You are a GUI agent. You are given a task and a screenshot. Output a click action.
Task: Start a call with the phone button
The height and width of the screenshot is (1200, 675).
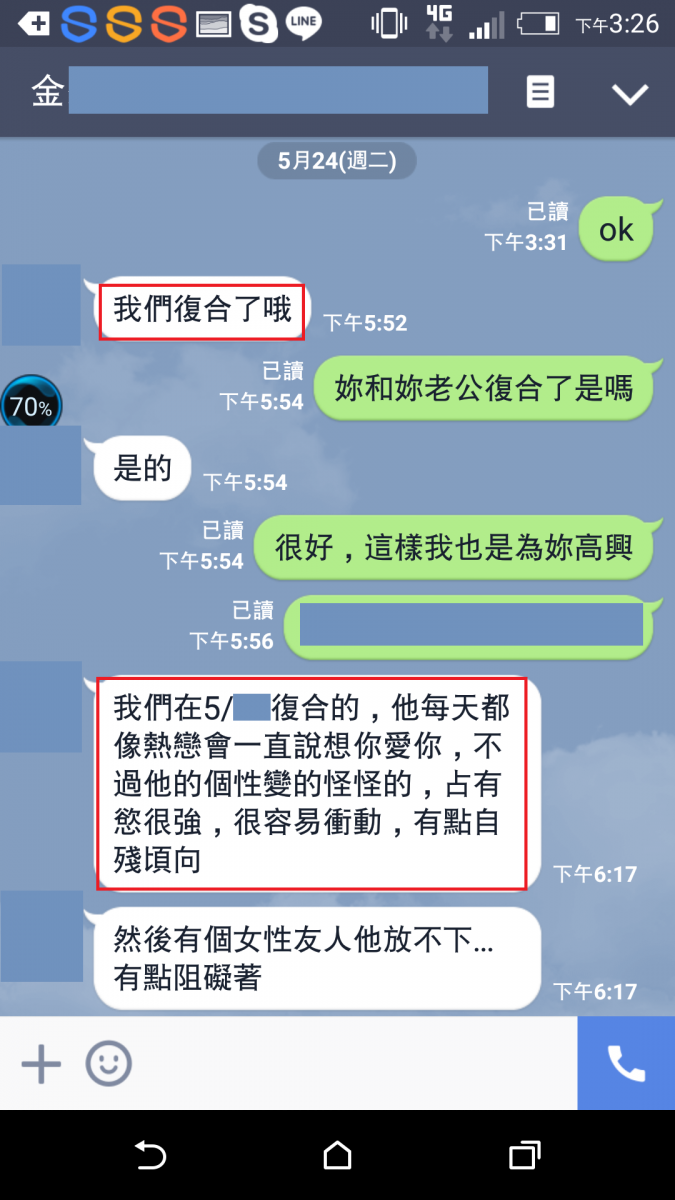(x=626, y=1064)
